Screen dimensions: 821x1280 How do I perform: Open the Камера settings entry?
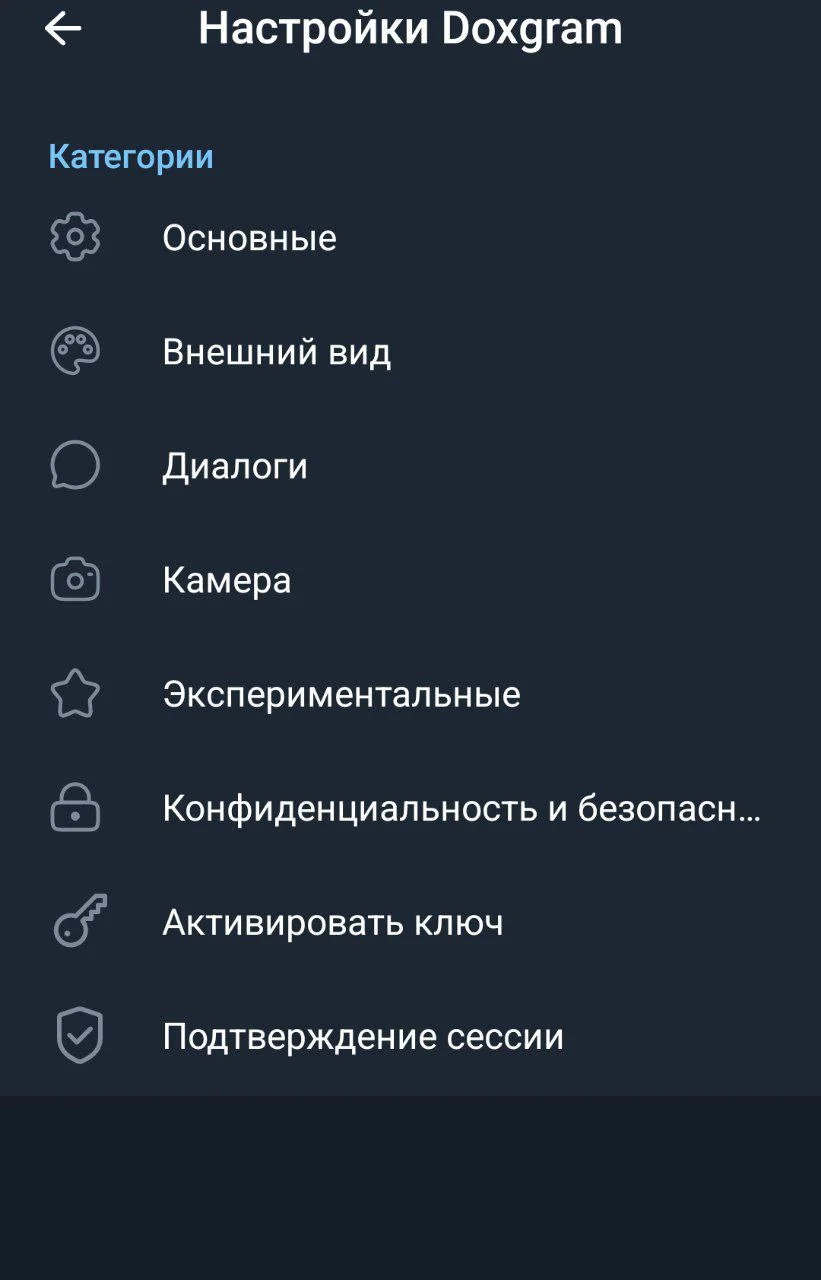[x=226, y=579]
